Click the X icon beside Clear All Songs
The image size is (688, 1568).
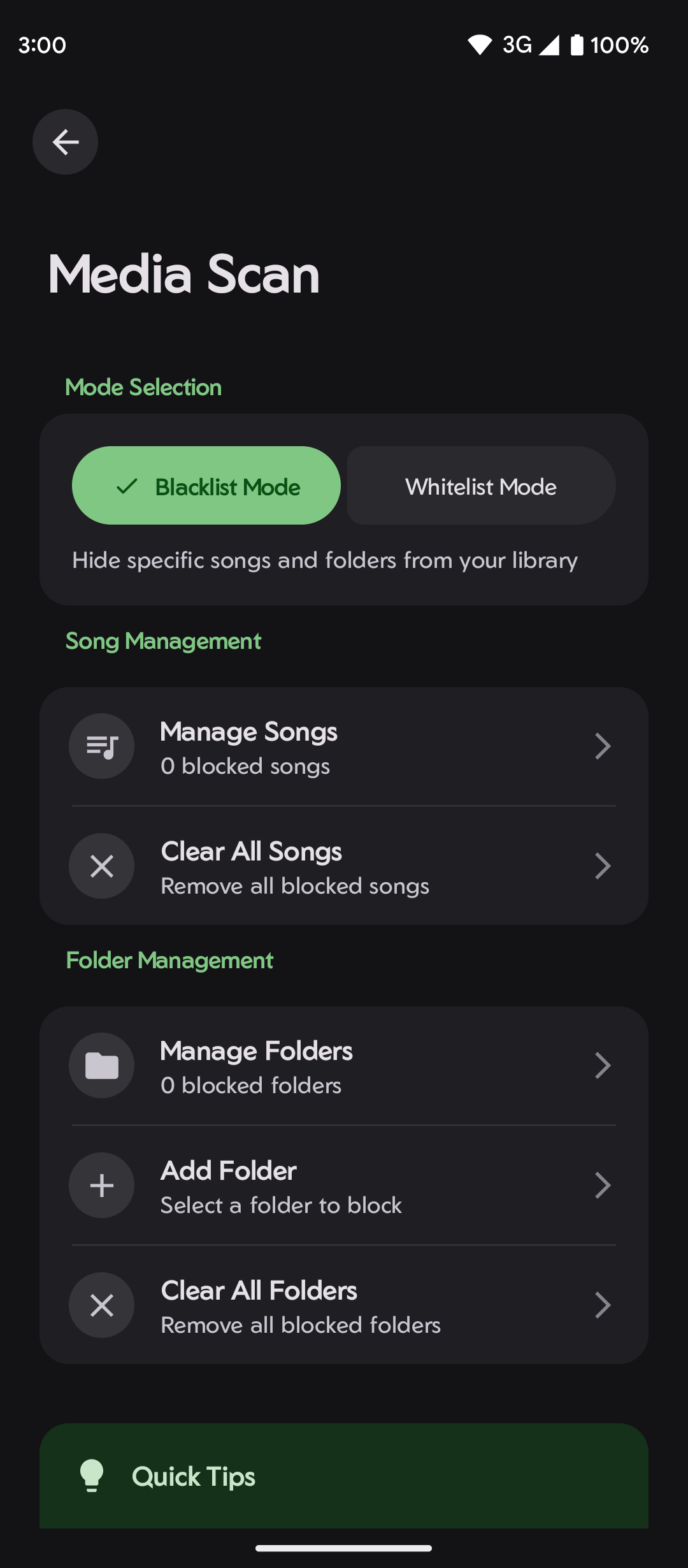tap(101, 866)
